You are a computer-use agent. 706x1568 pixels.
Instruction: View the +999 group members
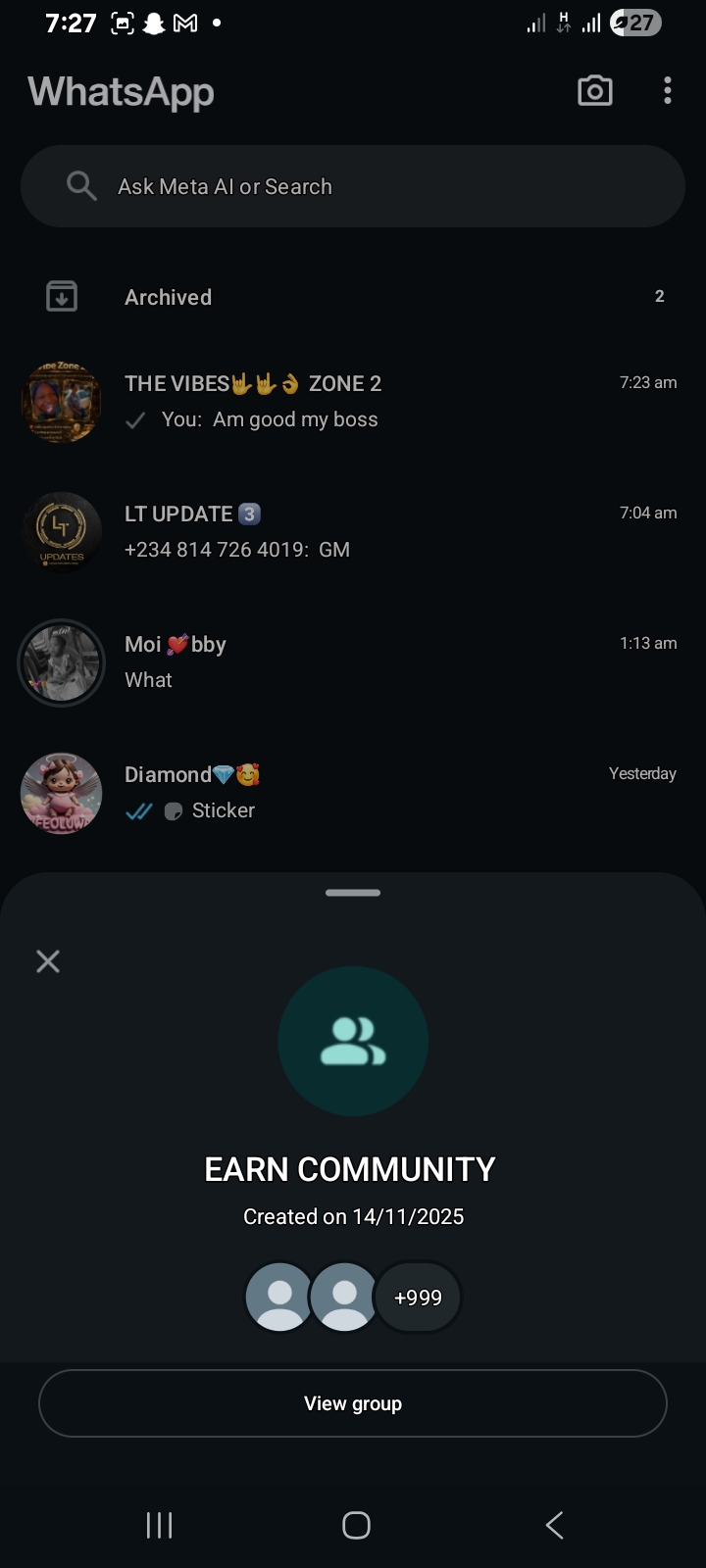point(418,1298)
